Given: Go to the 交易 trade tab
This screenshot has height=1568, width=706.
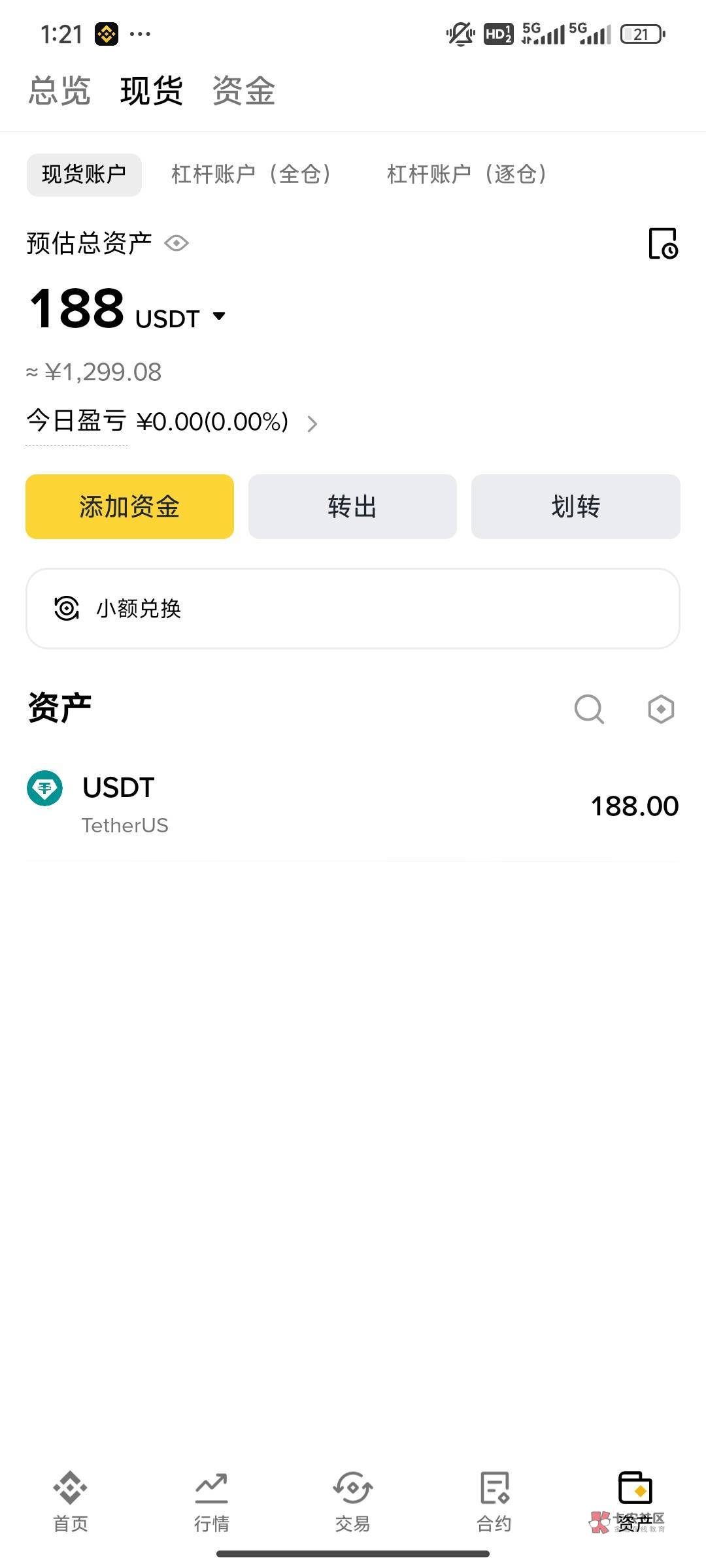Looking at the screenshot, I should tap(353, 1502).
